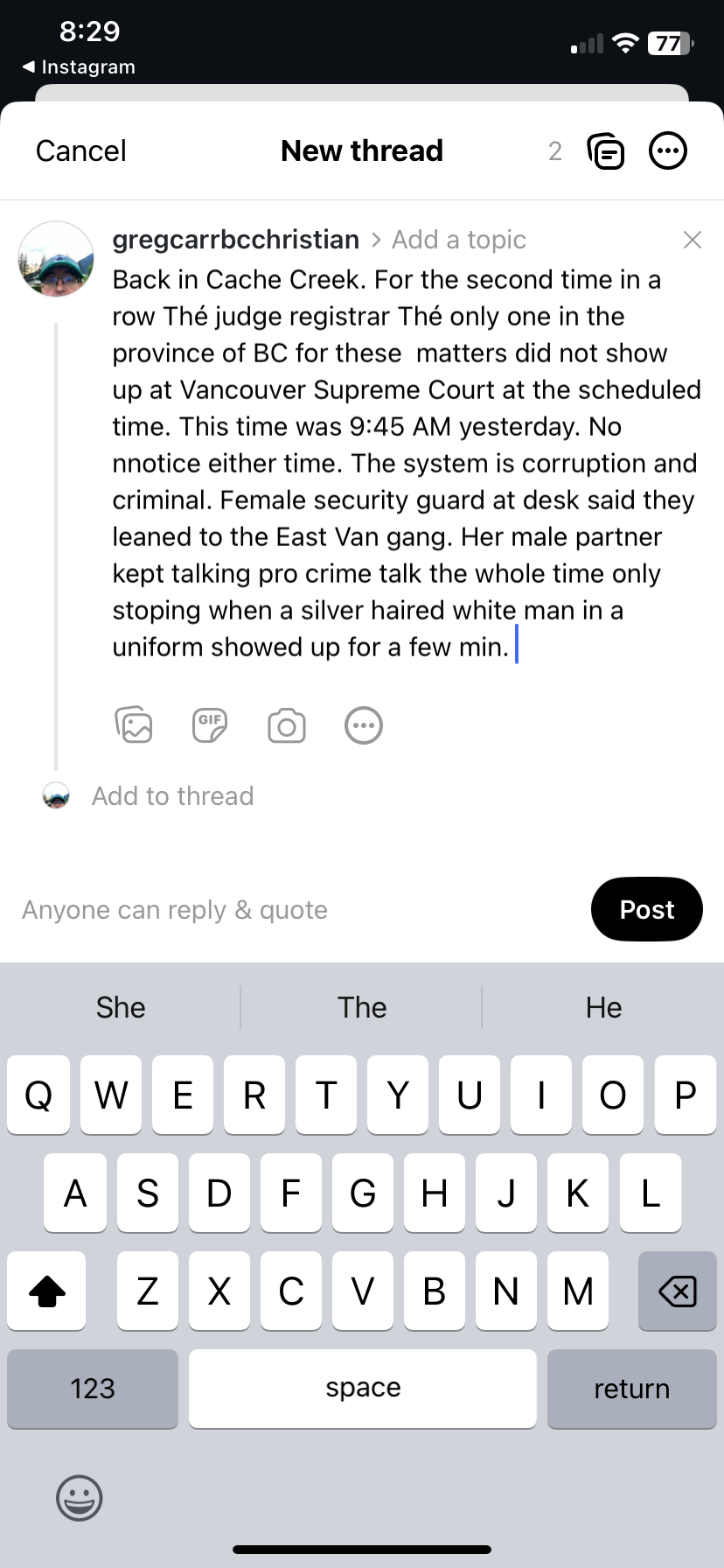The height and width of the screenshot is (1568, 724).
Task: Switch keyboard to 123 numbers
Action: pyautogui.click(x=93, y=1389)
